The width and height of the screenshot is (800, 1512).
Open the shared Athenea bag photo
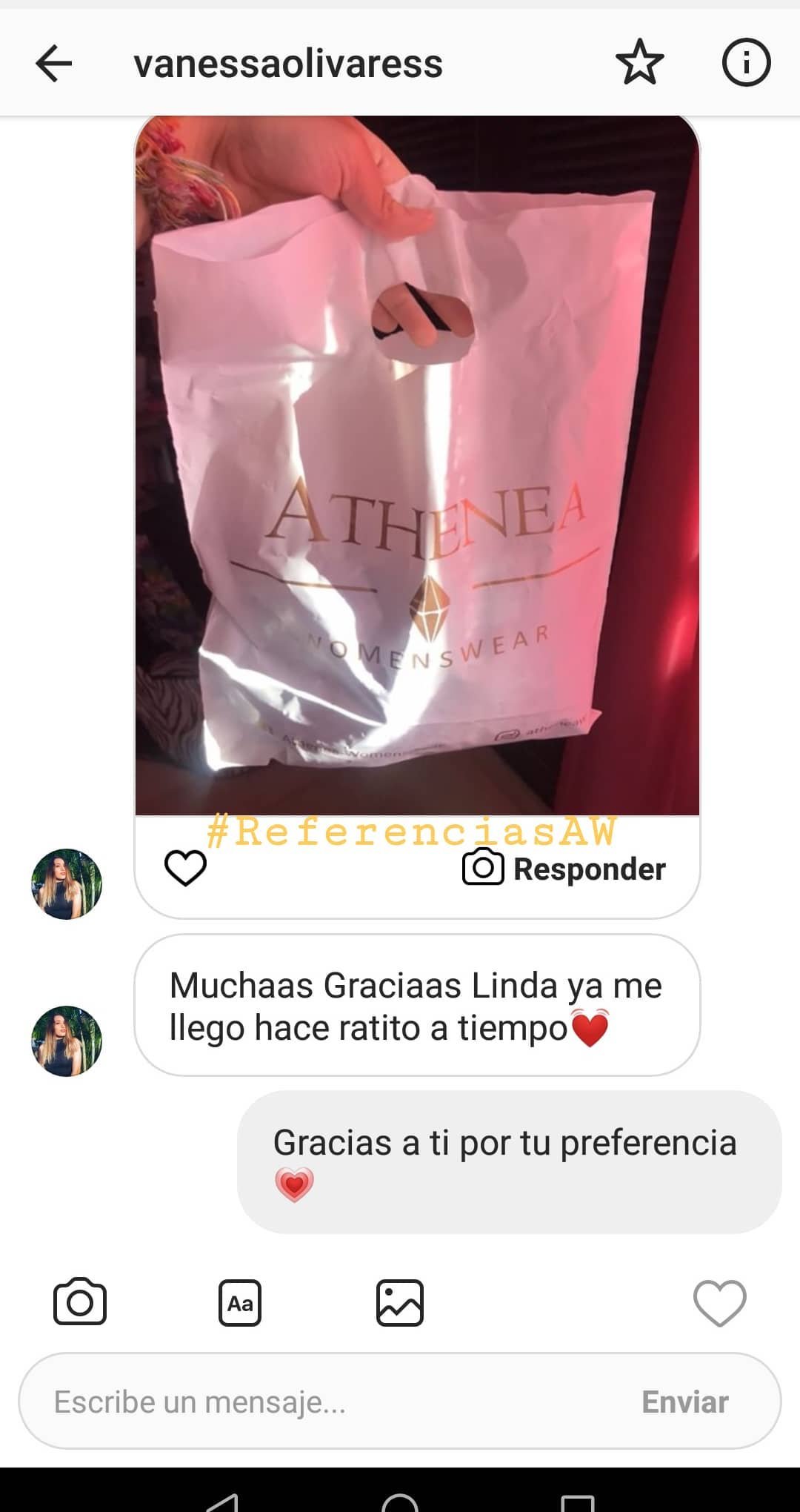click(417, 465)
